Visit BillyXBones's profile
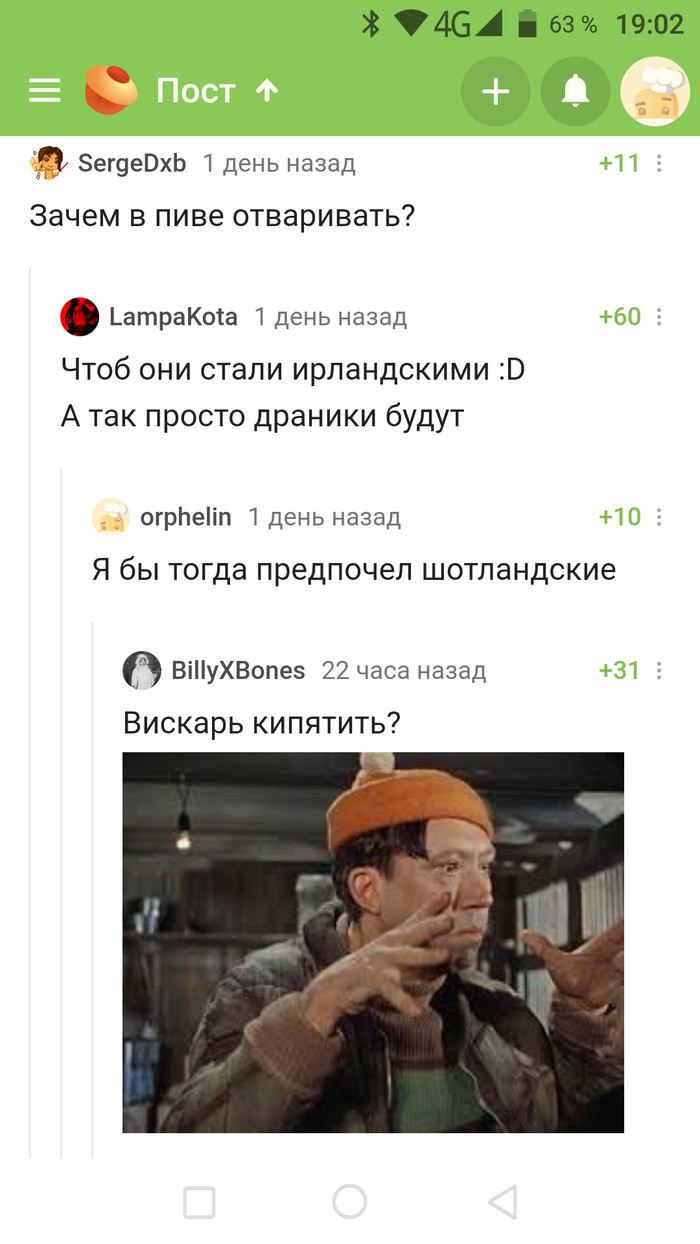Image resolution: width=700 pixels, height=1244 pixels. click(237, 670)
